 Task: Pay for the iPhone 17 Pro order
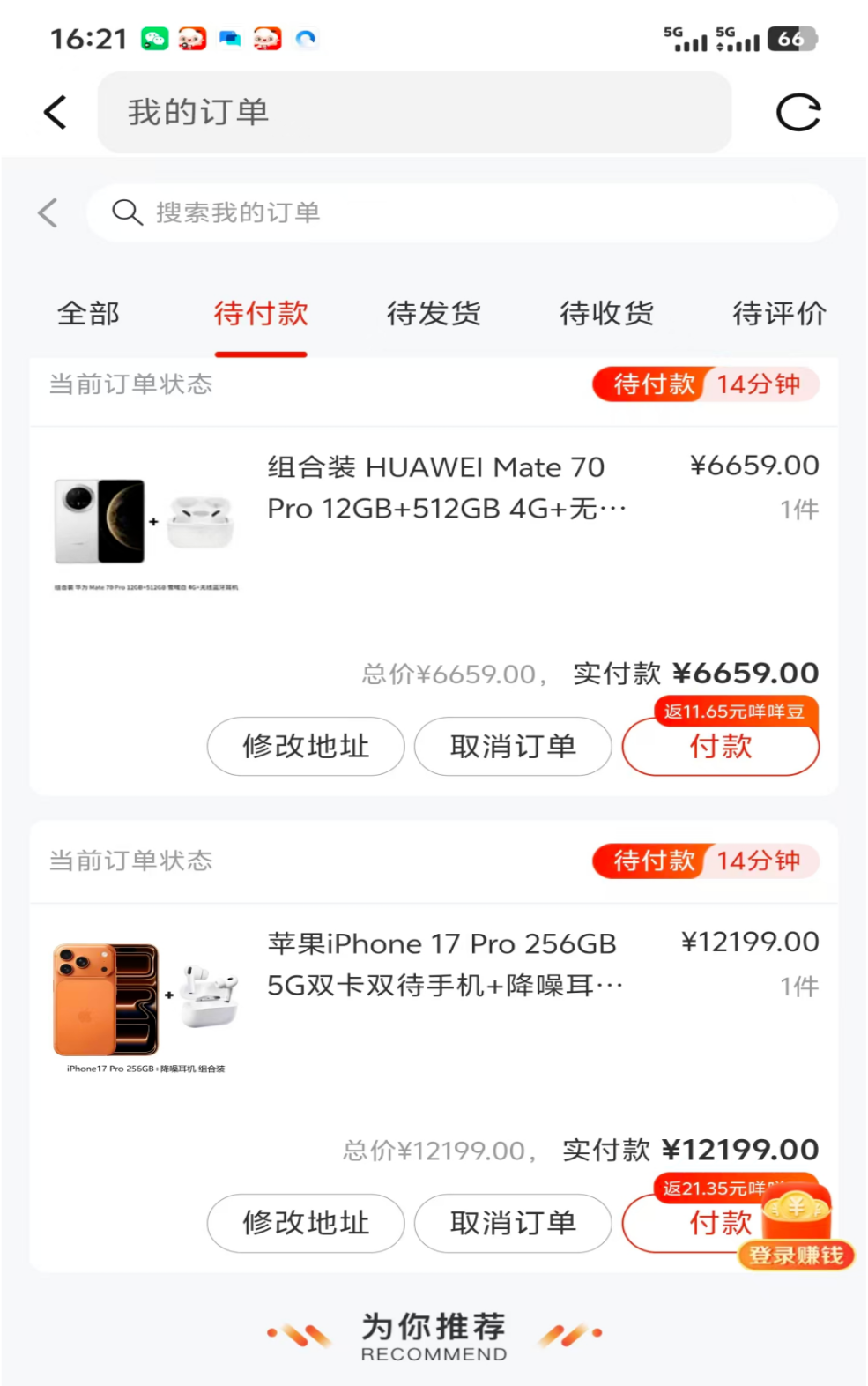[696, 1224]
